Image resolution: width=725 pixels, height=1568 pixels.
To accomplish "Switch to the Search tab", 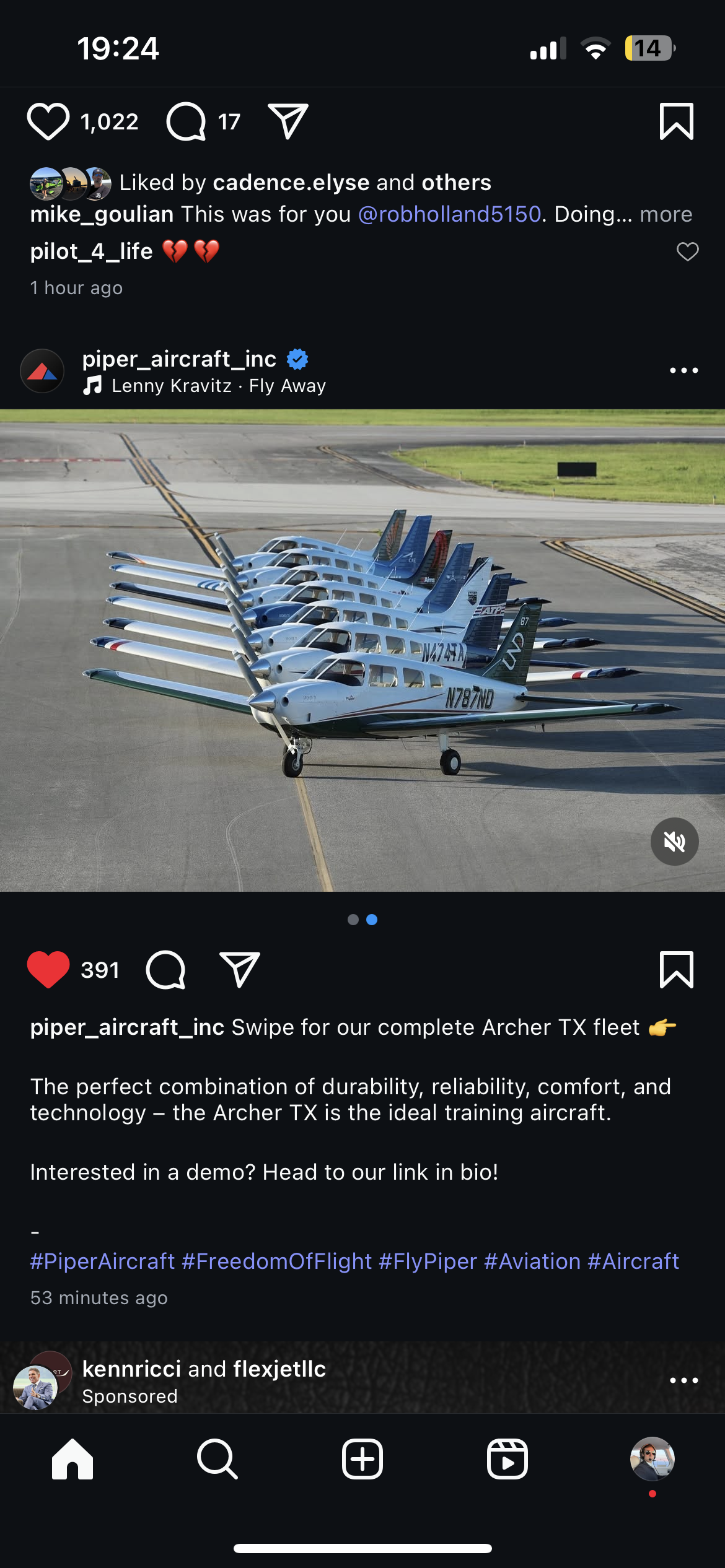I will coord(217,1459).
